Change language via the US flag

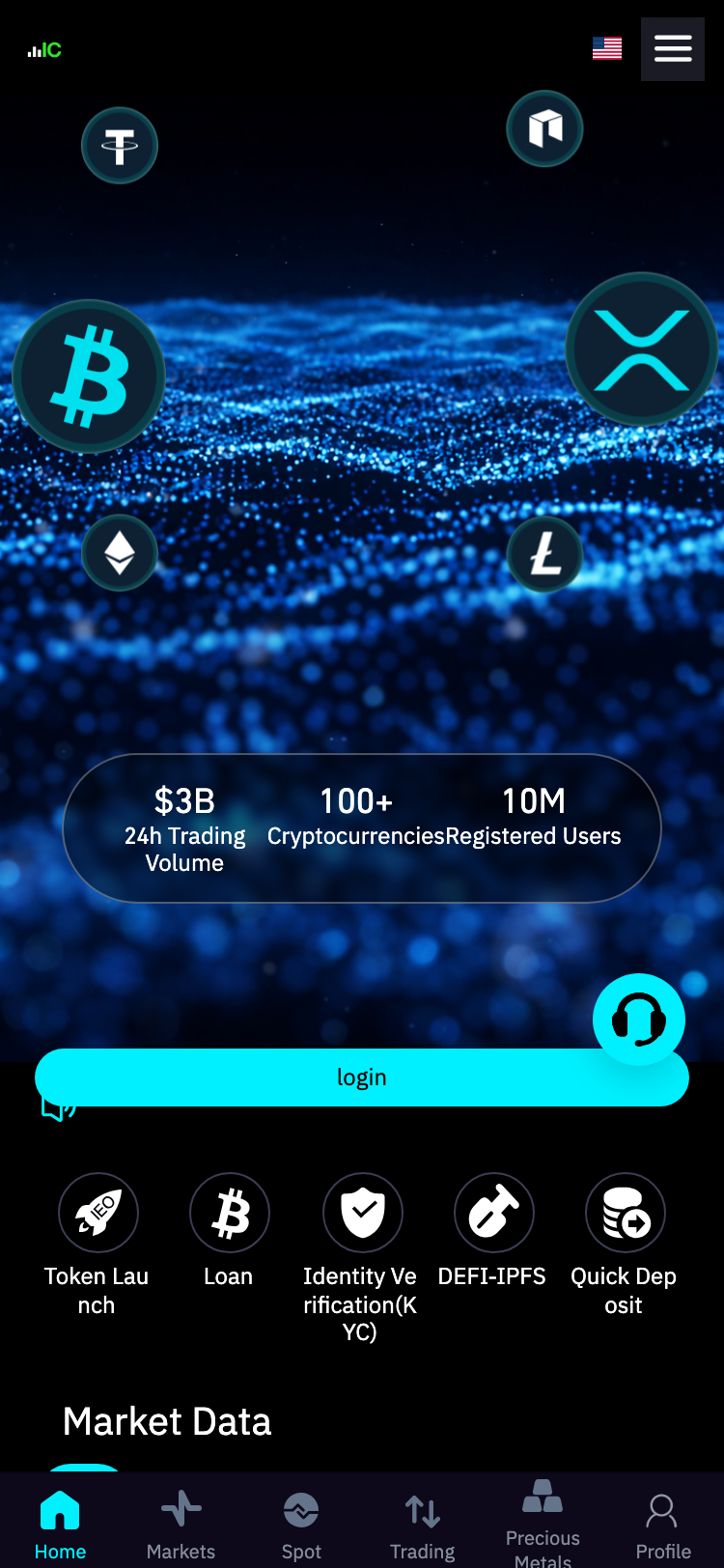tap(607, 48)
